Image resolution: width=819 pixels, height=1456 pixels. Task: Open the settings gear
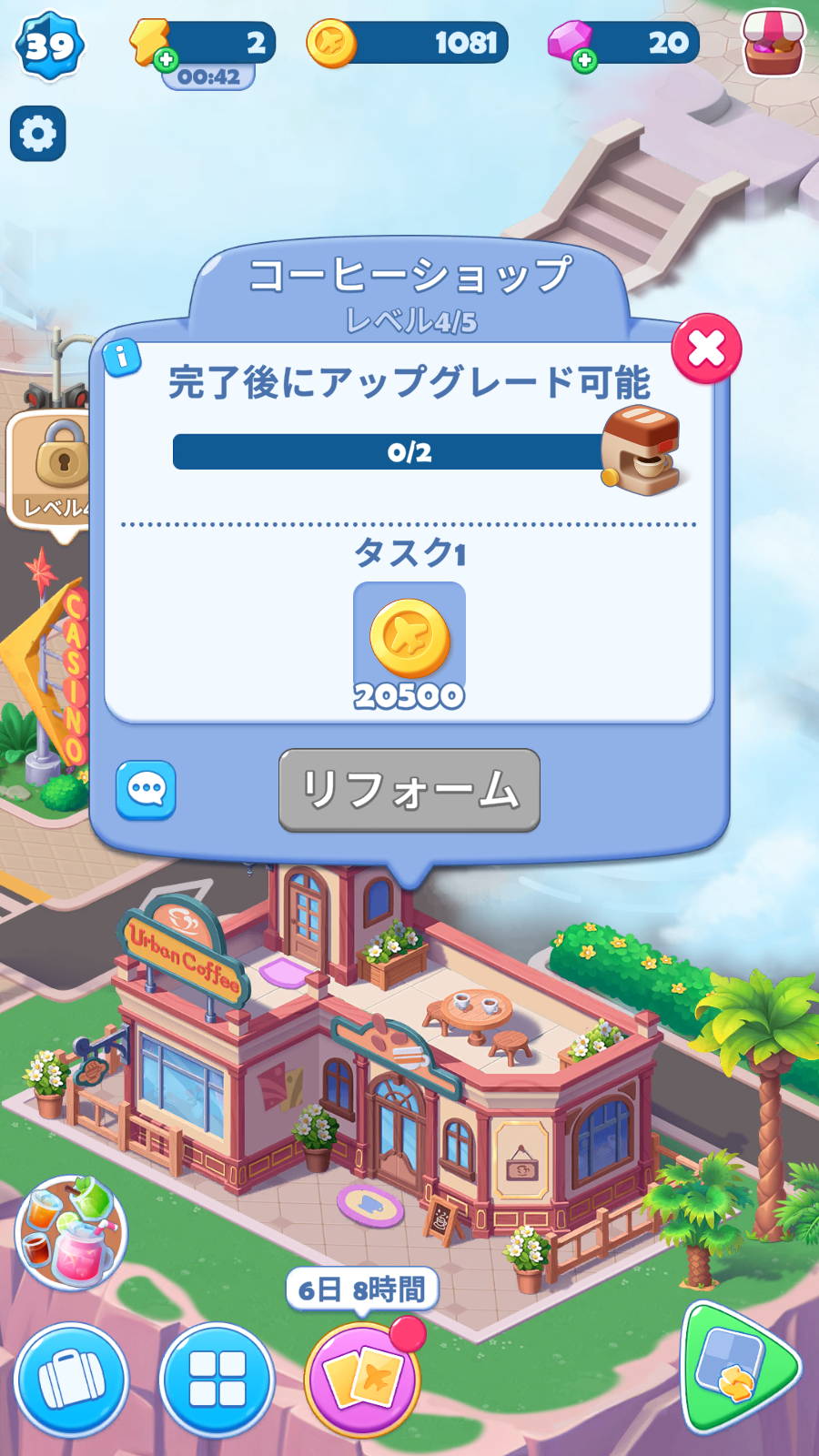[x=37, y=134]
